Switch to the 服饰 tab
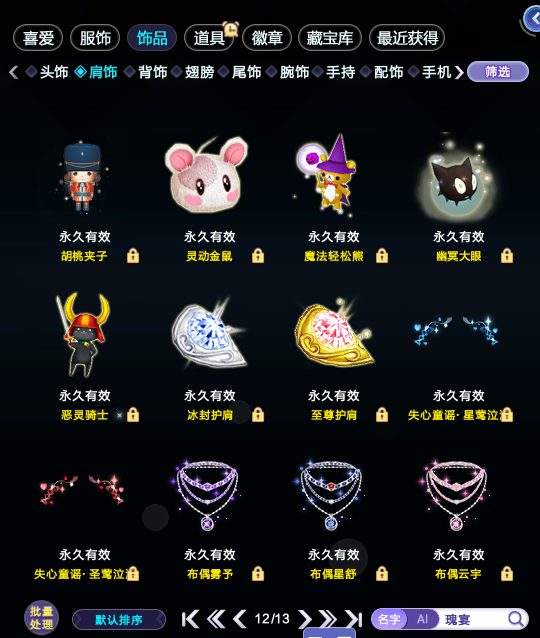This screenshot has width=540, height=638. pos(95,38)
